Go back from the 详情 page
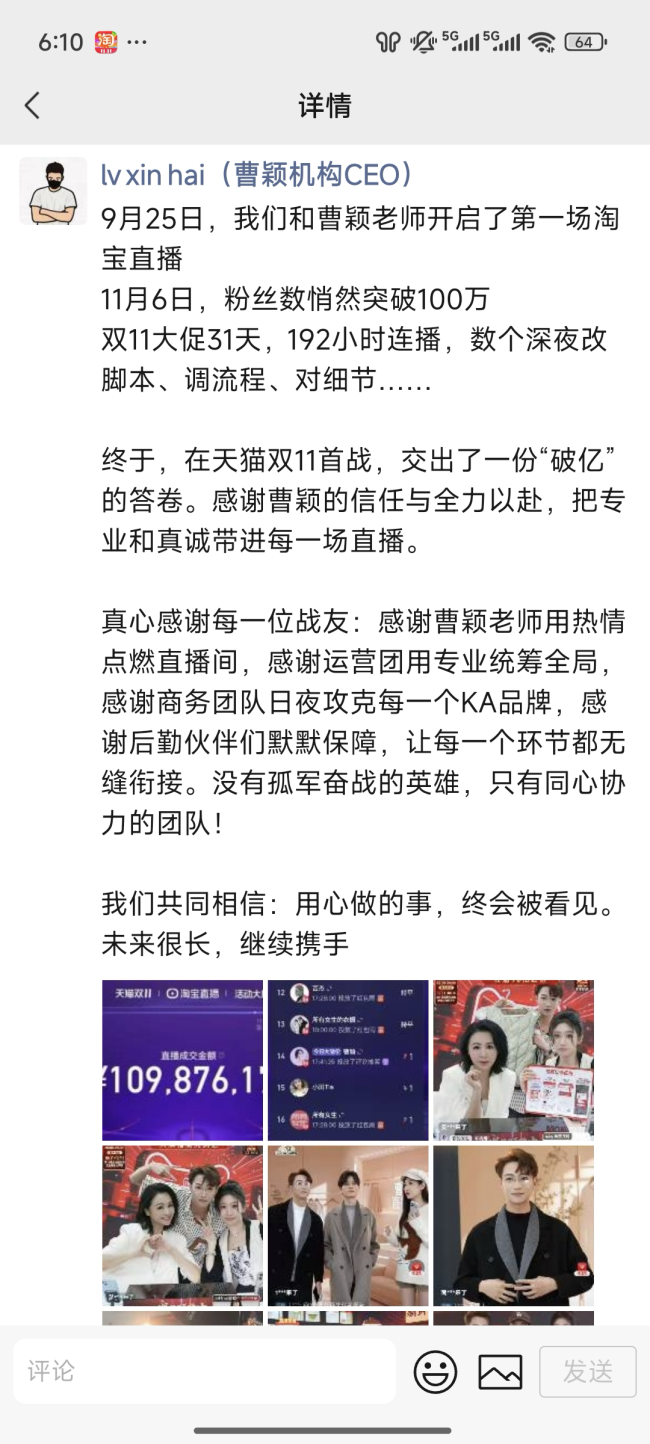The height and width of the screenshot is (1444, 650). [32, 105]
